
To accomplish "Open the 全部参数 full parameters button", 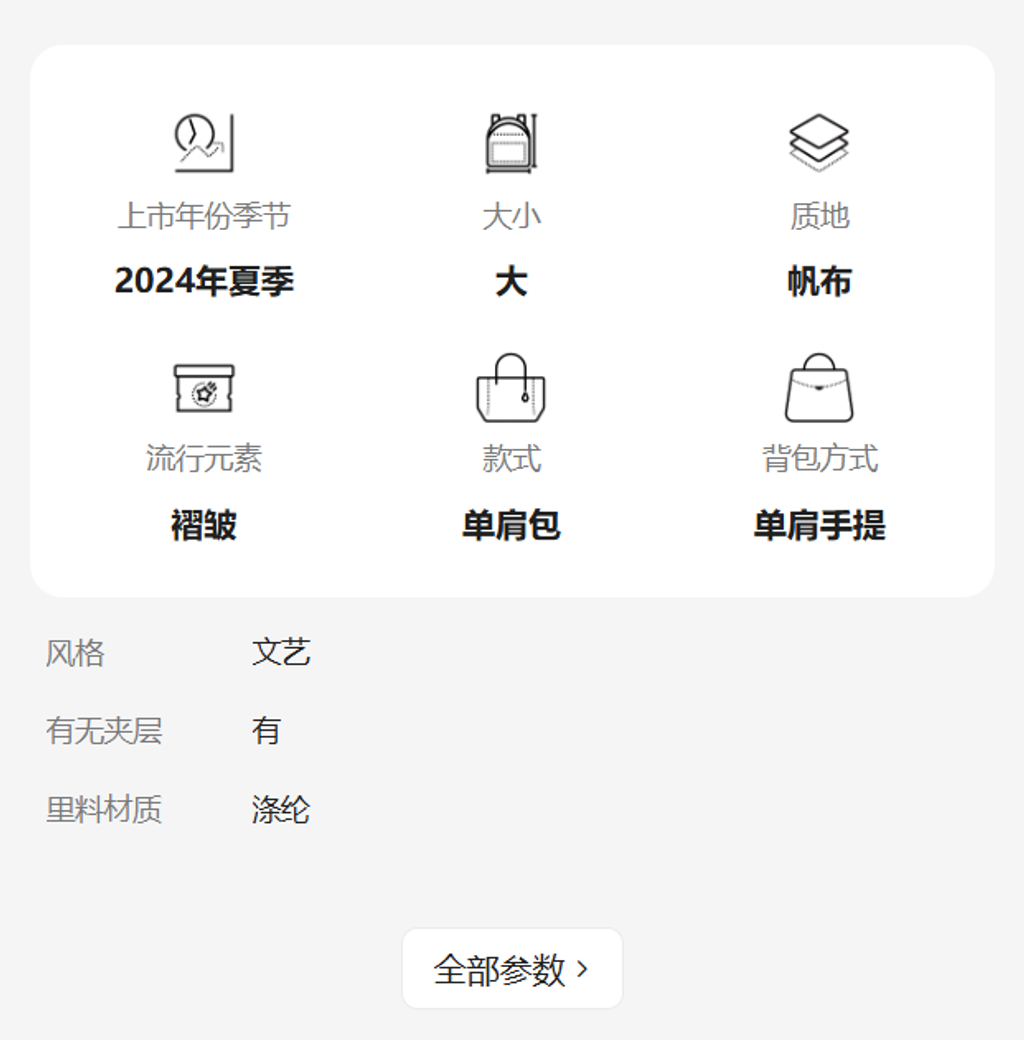I will [512, 969].
